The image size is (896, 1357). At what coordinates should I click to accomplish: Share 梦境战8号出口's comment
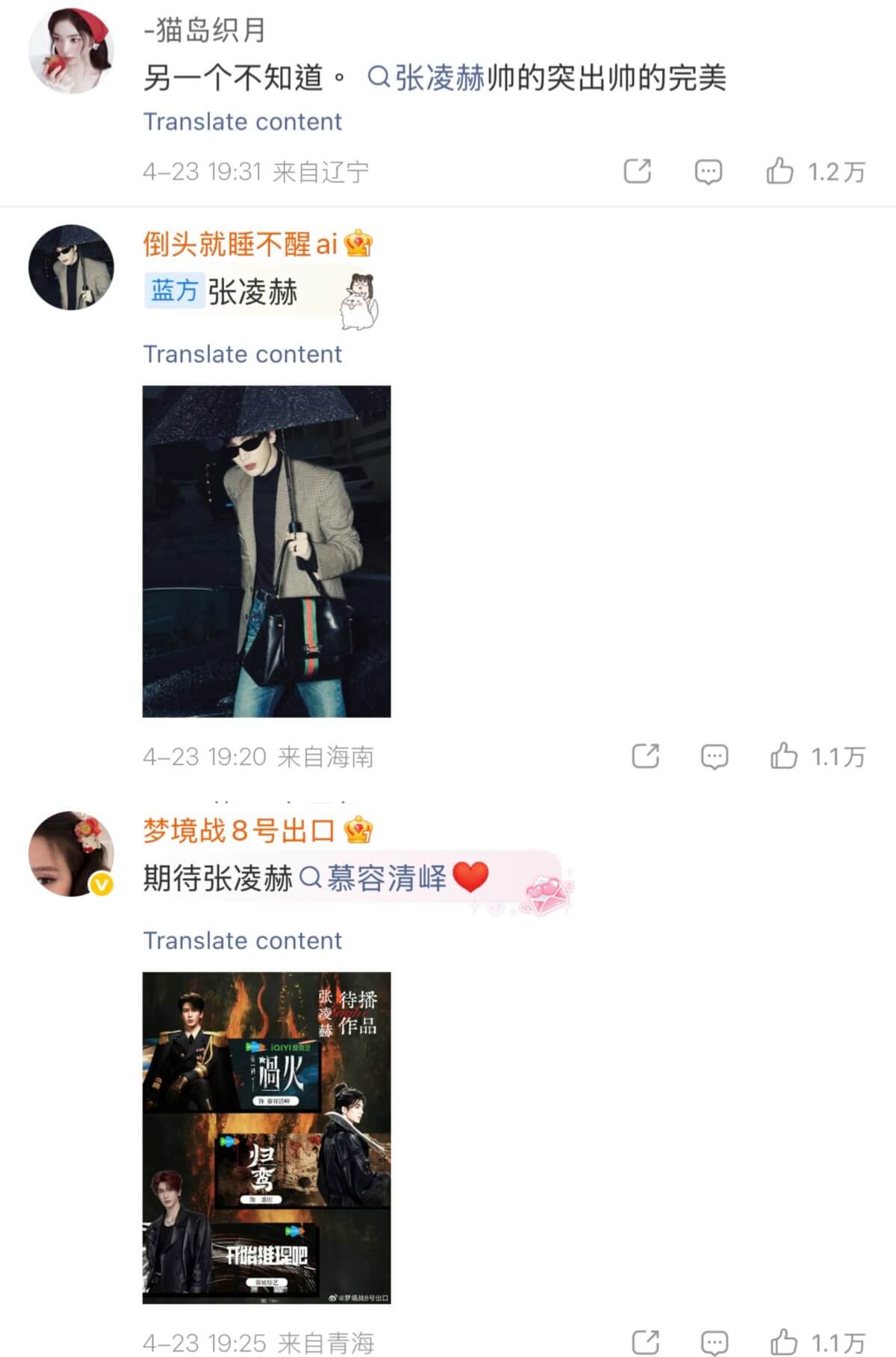pos(645,1342)
